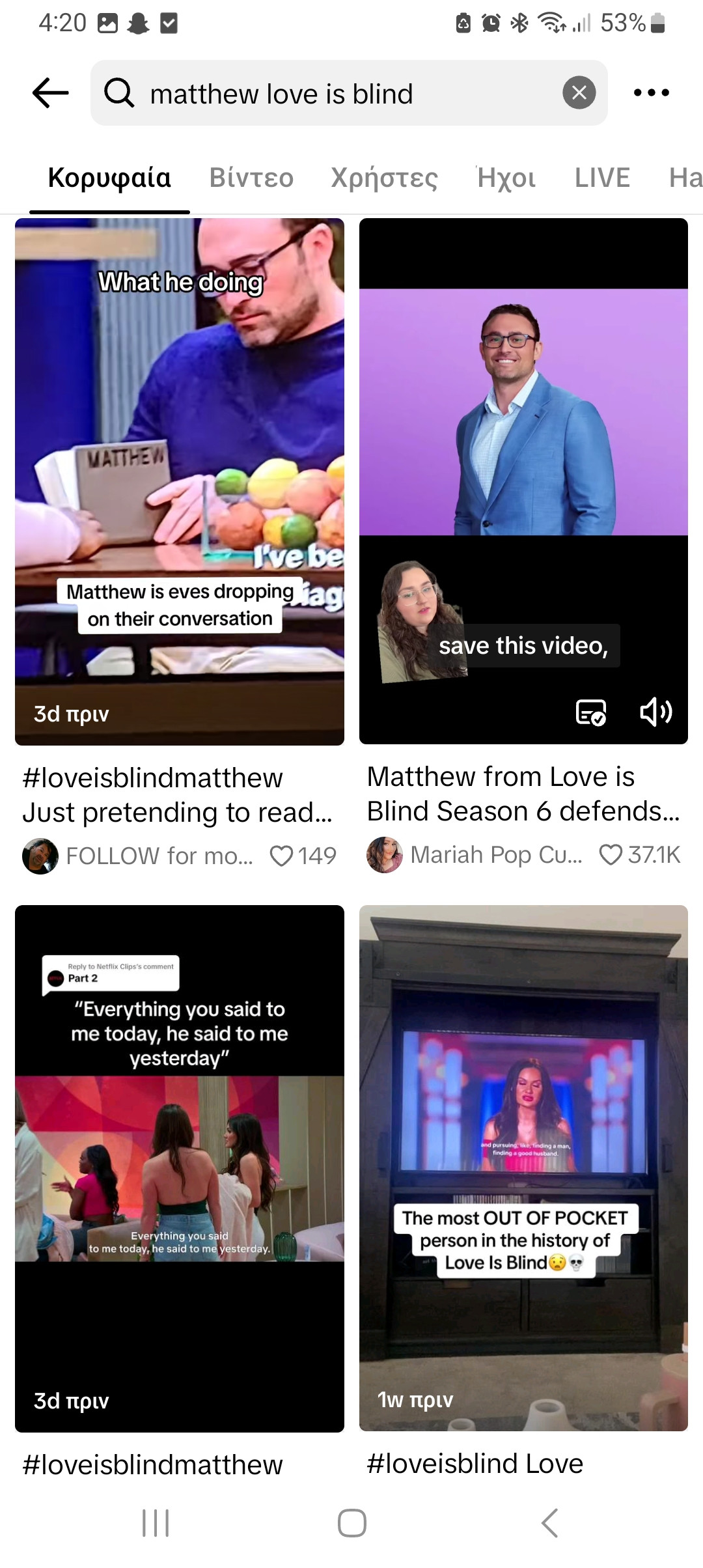703x1568 pixels.
Task: Open the 'Everything you said to me' video
Action: coord(180,1168)
